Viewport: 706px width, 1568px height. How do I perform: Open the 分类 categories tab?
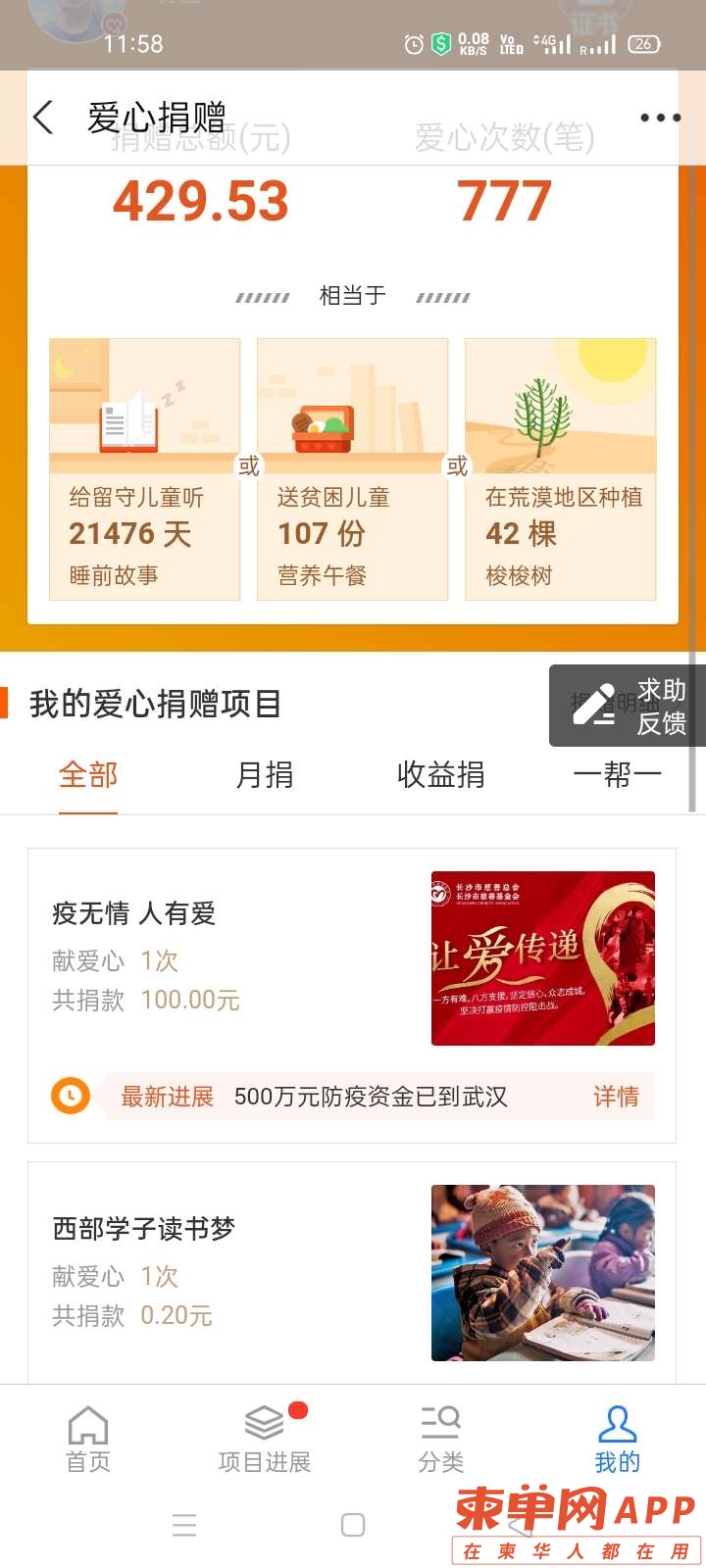pos(441,1439)
